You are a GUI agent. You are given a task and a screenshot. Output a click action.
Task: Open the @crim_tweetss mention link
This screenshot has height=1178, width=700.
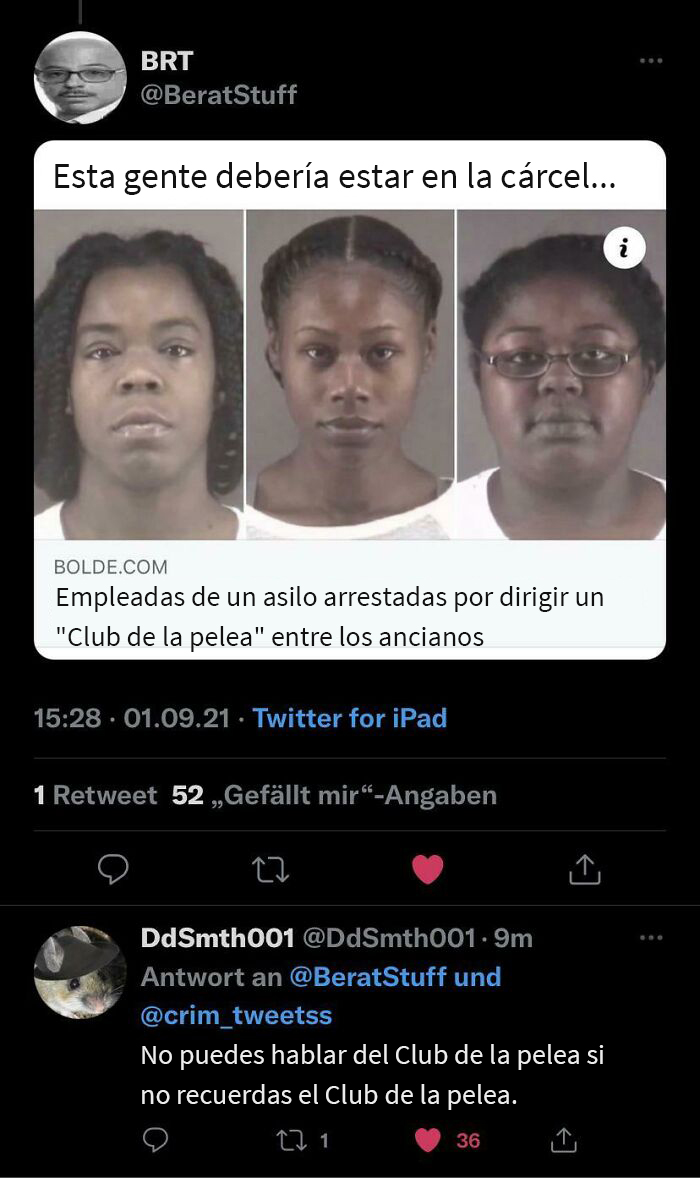pyautogui.click(x=236, y=1015)
